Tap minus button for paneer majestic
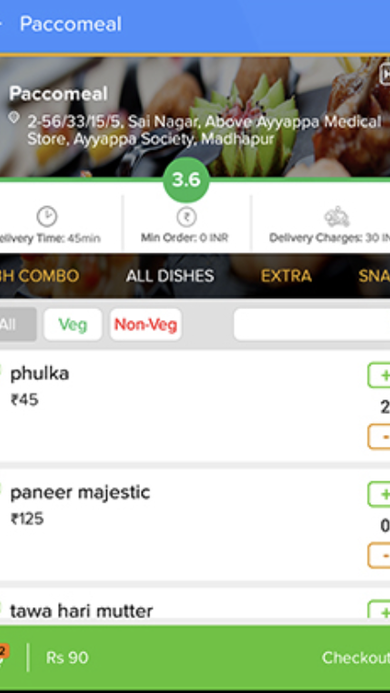The image size is (390, 693). point(379,555)
